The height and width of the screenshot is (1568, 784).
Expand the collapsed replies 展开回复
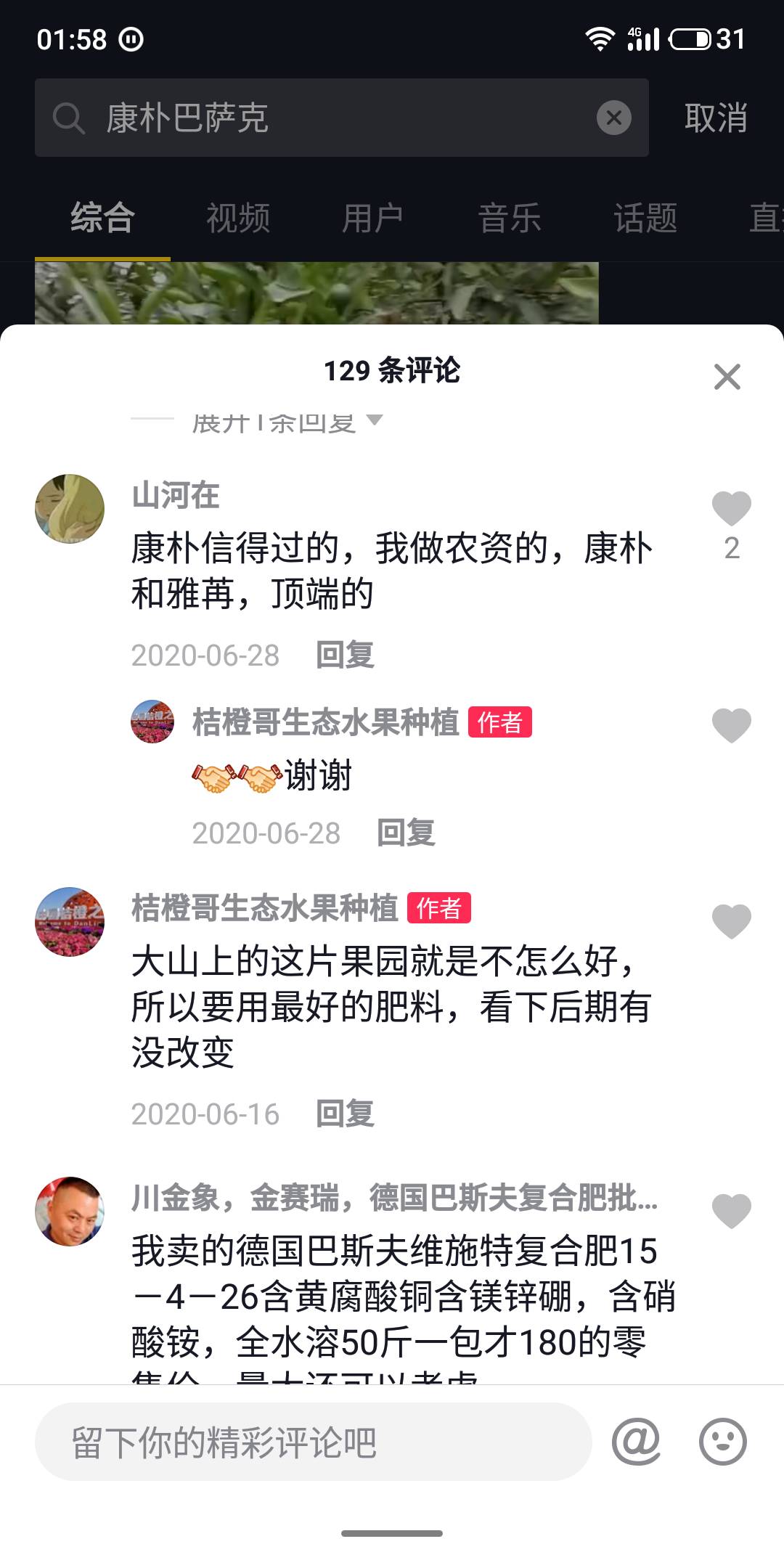click(x=287, y=421)
